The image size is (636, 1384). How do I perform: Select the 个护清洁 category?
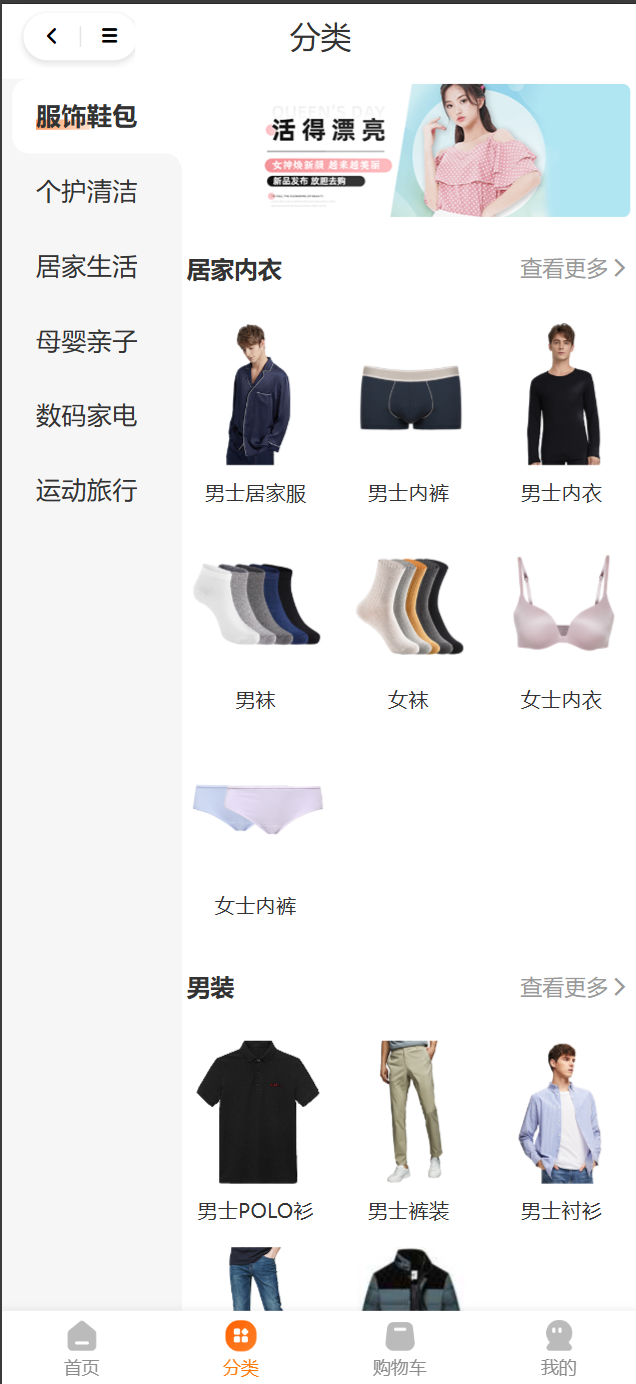86,192
